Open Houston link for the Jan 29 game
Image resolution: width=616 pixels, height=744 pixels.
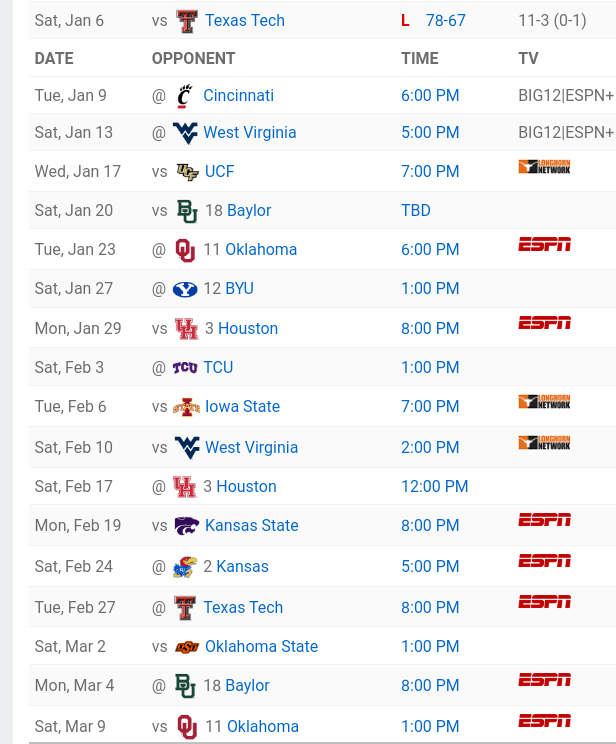click(x=248, y=328)
